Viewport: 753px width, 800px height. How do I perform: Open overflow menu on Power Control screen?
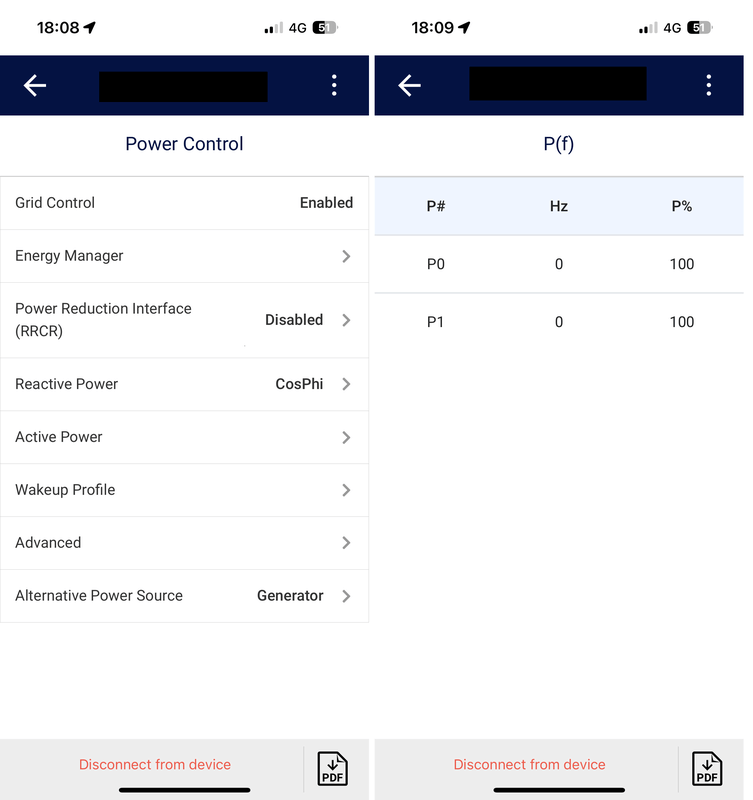click(334, 86)
